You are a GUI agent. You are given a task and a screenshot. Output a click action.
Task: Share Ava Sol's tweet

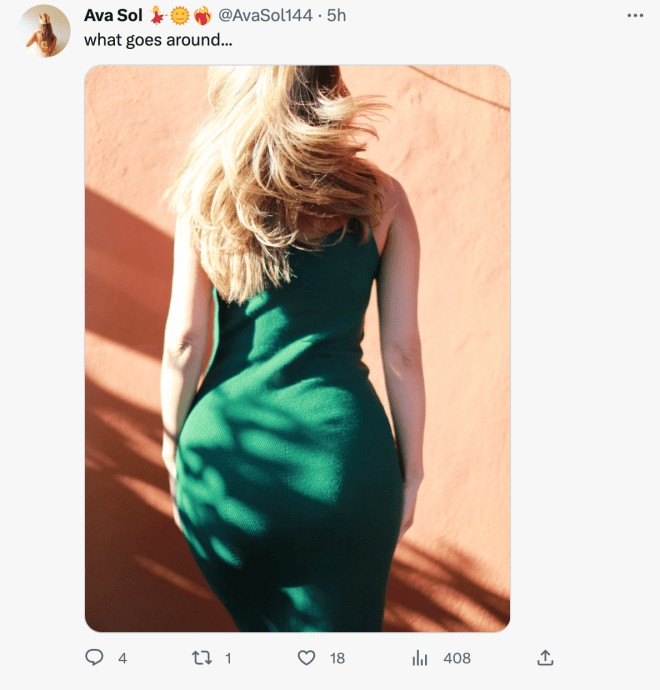click(x=545, y=657)
